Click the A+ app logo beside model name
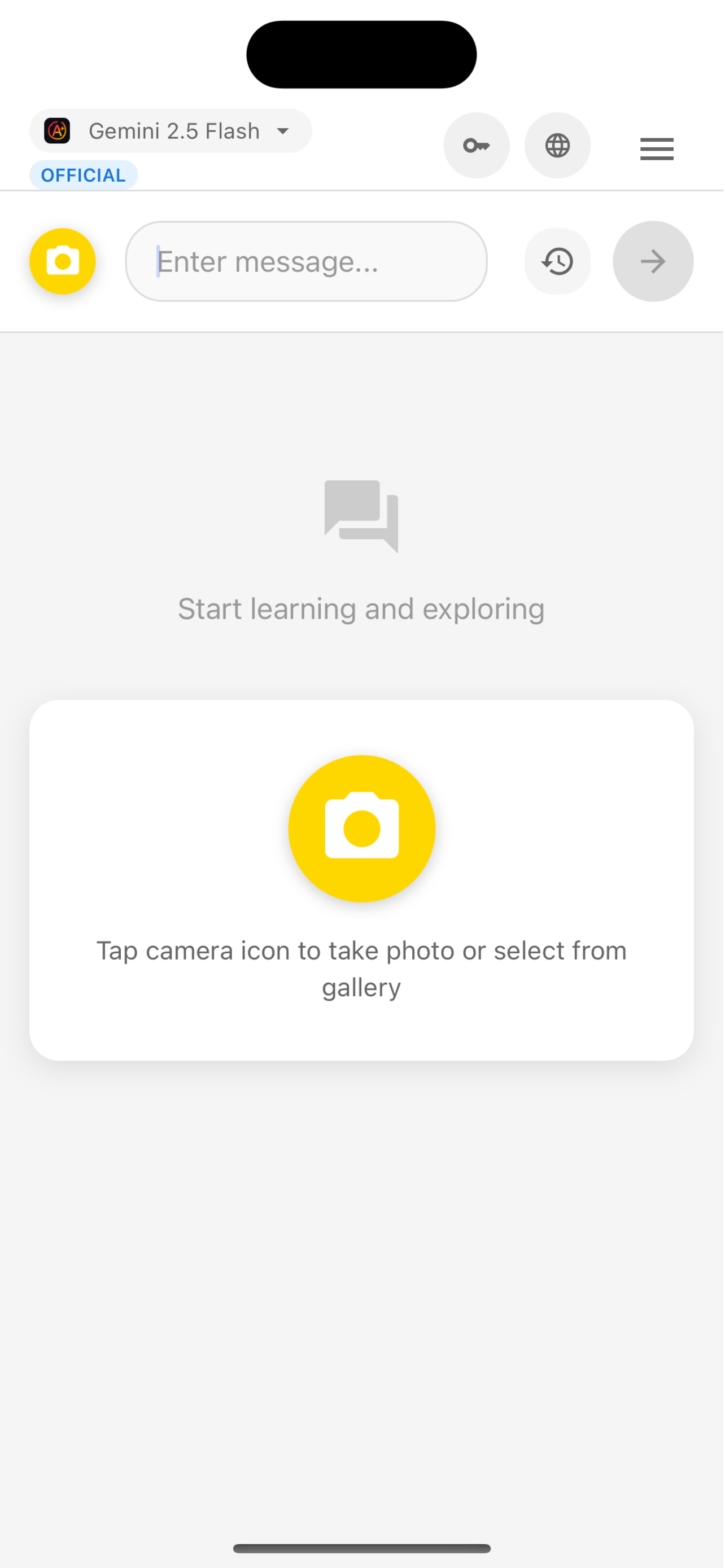The height and width of the screenshot is (1568, 725). point(56,130)
